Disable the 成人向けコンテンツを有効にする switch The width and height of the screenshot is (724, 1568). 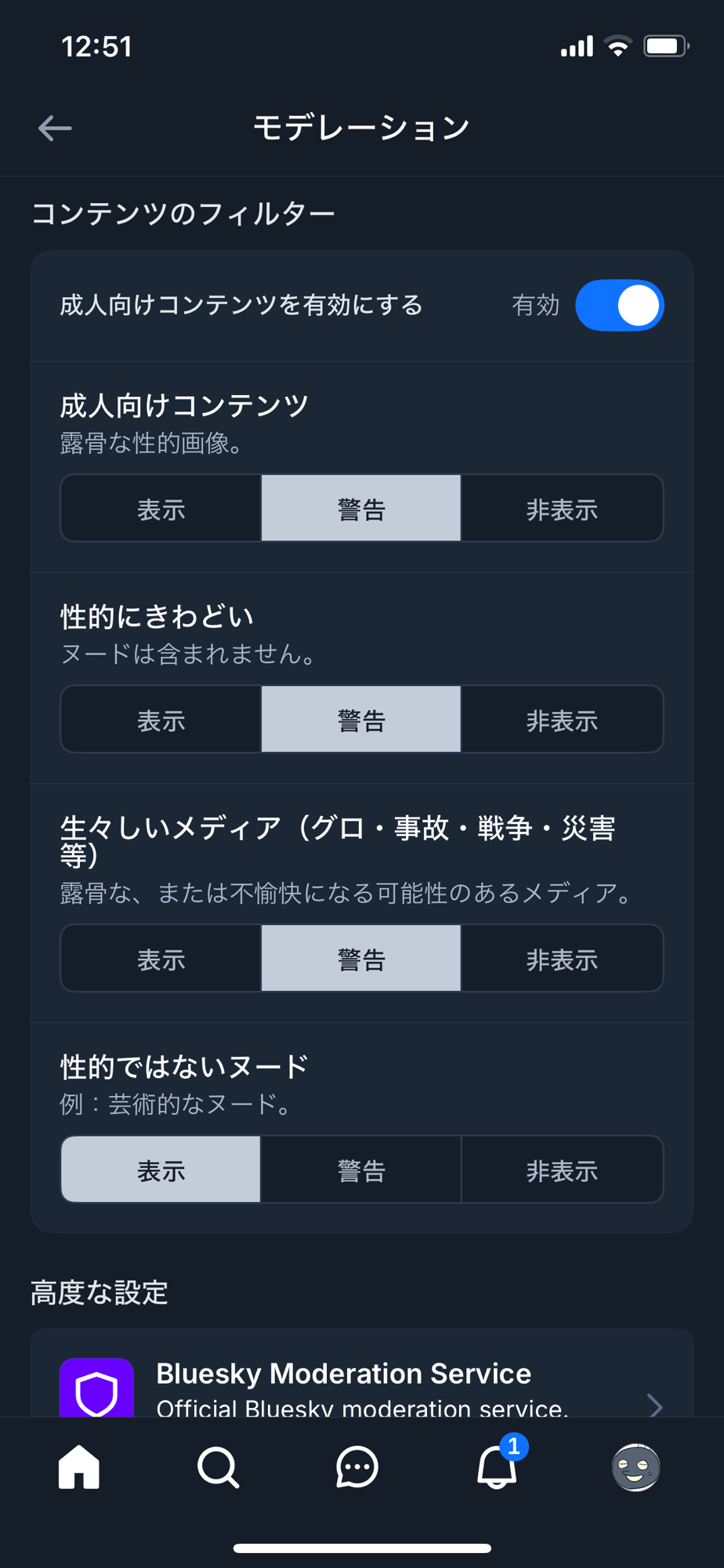(x=619, y=305)
